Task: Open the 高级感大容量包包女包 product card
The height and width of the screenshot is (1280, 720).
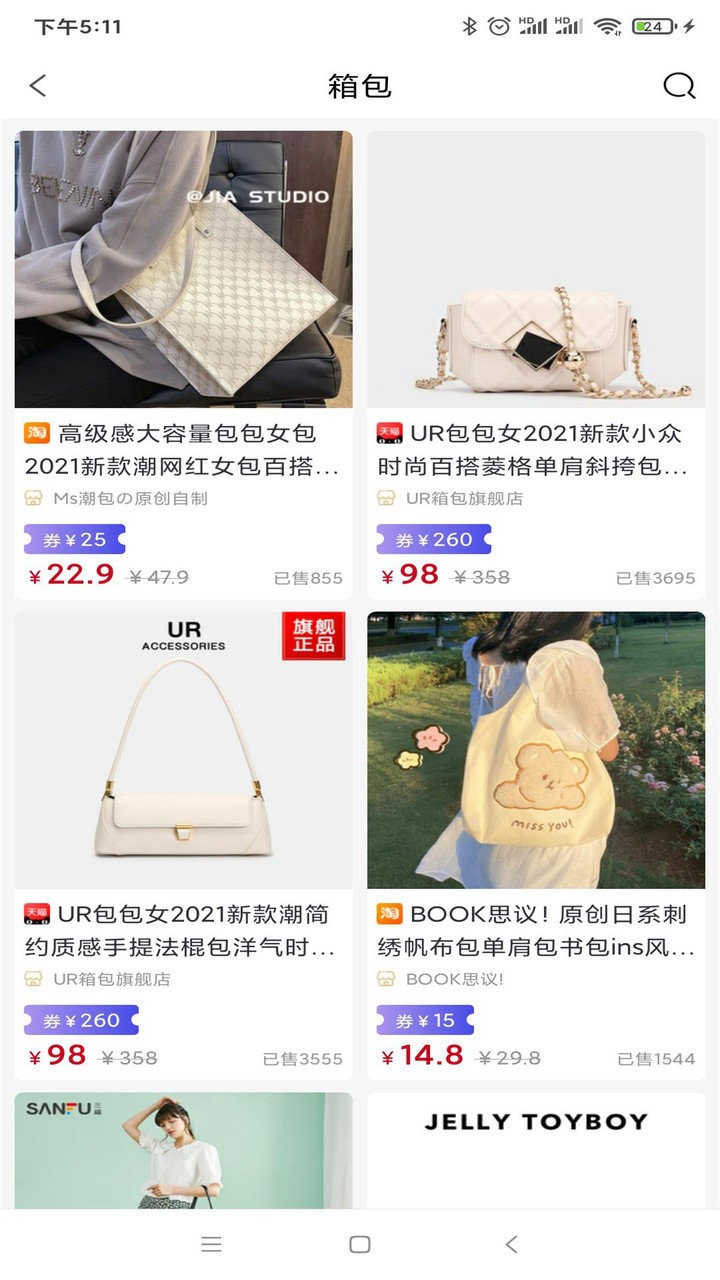Action: tap(184, 365)
